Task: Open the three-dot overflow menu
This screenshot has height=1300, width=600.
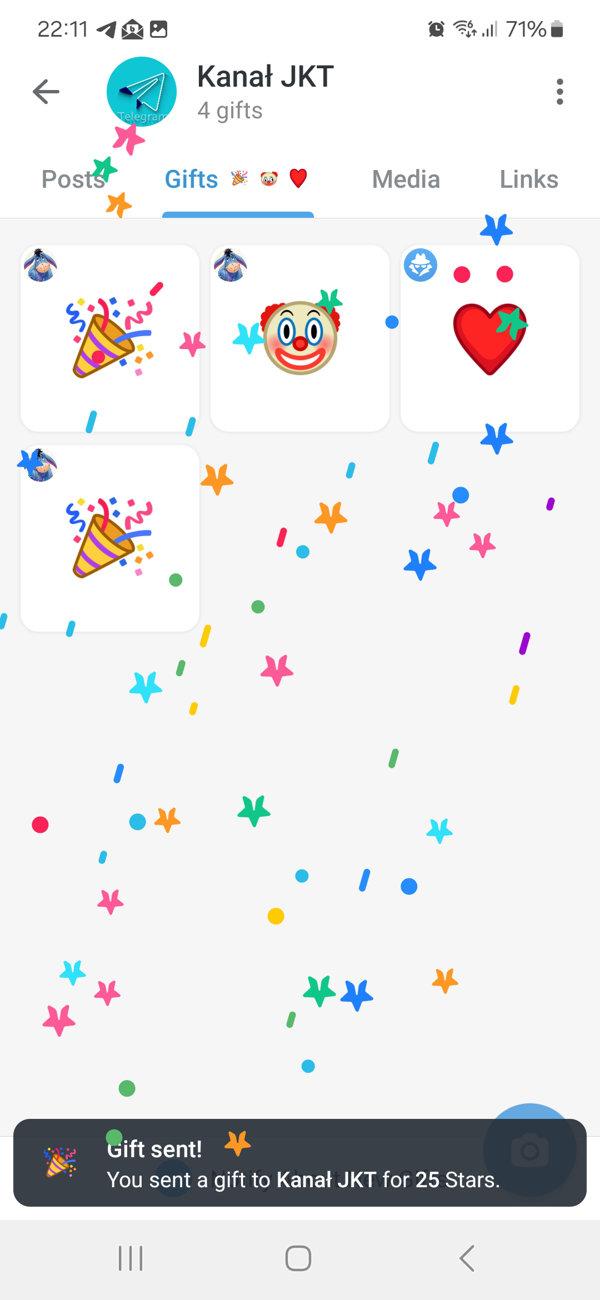Action: (x=560, y=92)
